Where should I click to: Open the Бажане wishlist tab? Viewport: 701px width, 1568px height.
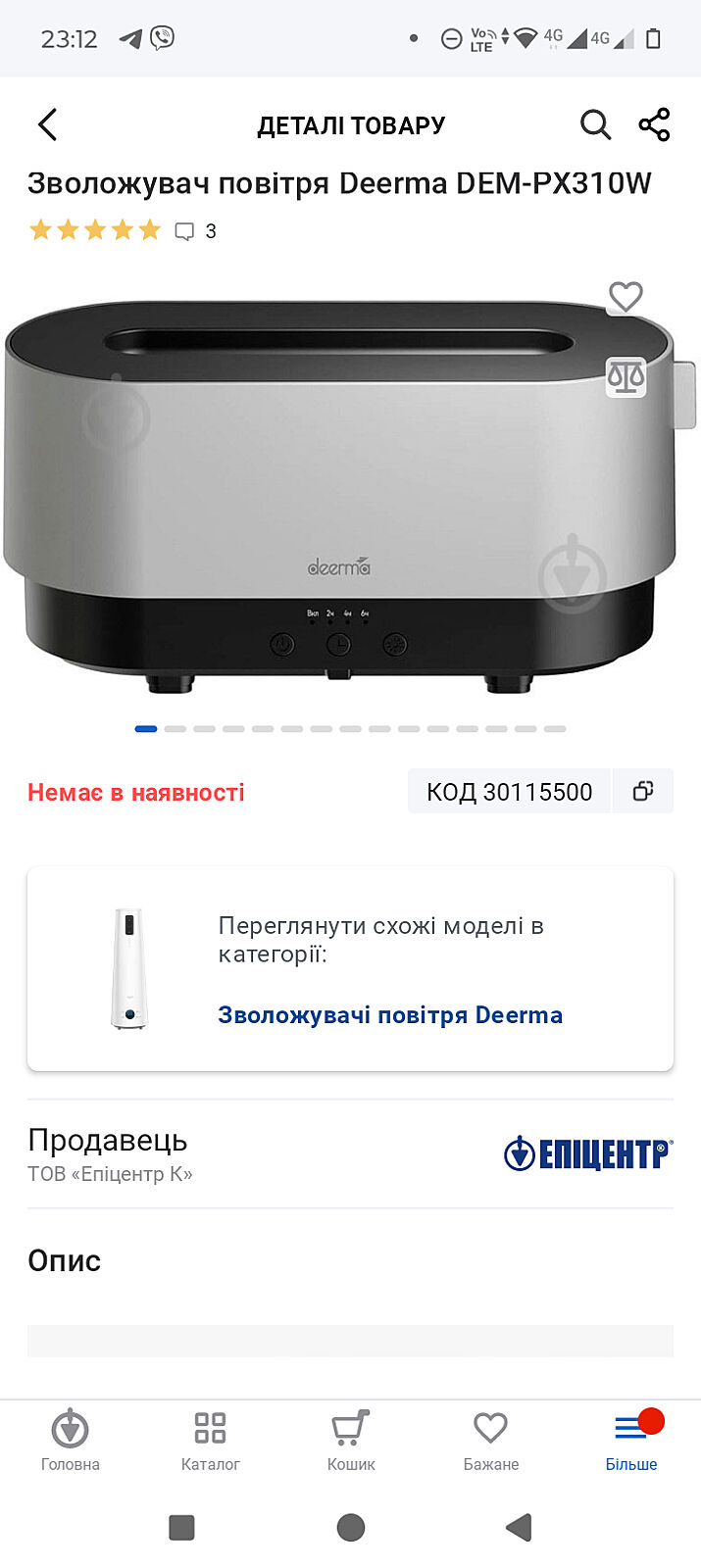tap(490, 1440)
